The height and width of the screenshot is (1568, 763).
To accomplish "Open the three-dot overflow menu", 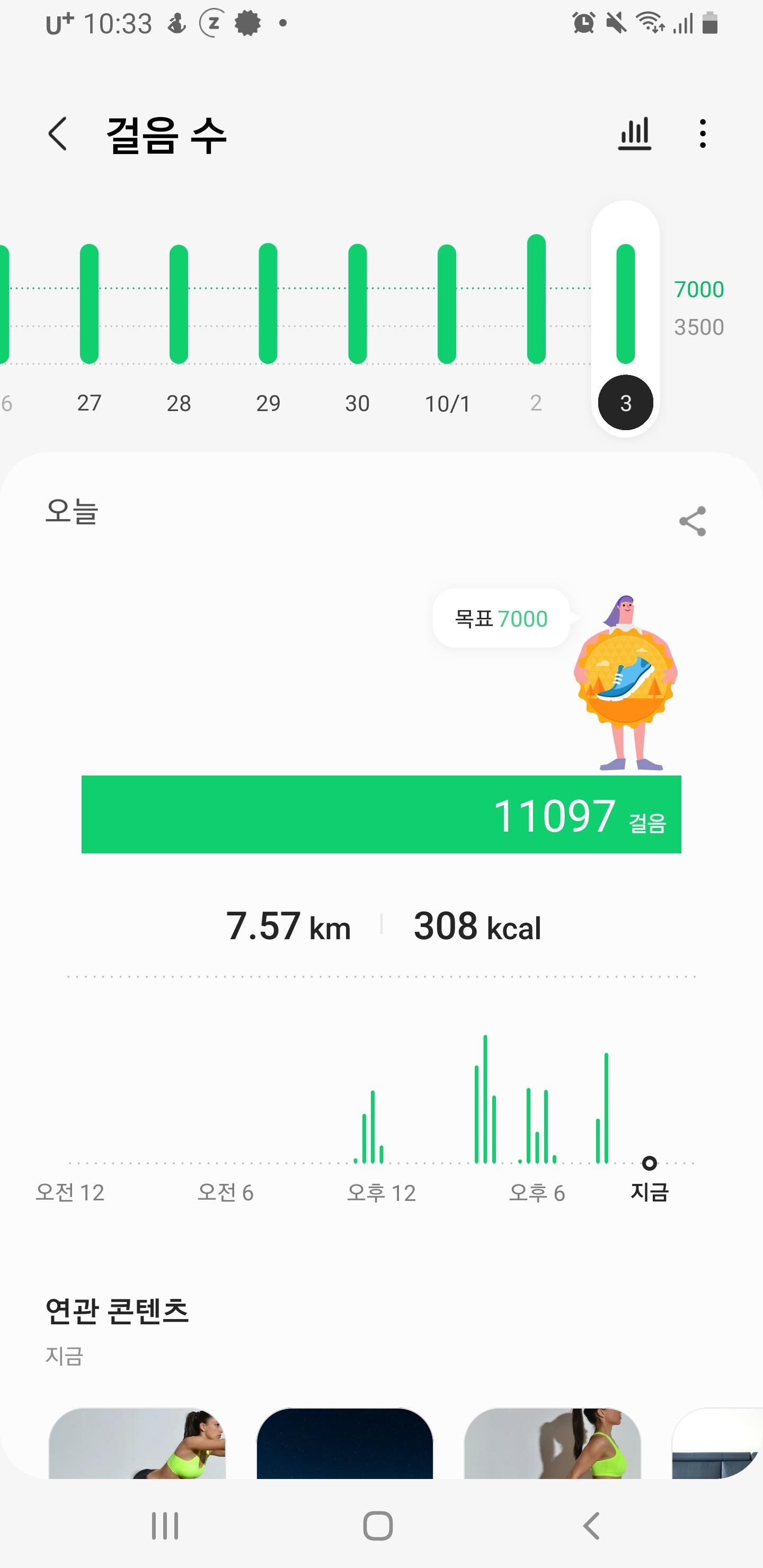I will [x=703, y=134].
